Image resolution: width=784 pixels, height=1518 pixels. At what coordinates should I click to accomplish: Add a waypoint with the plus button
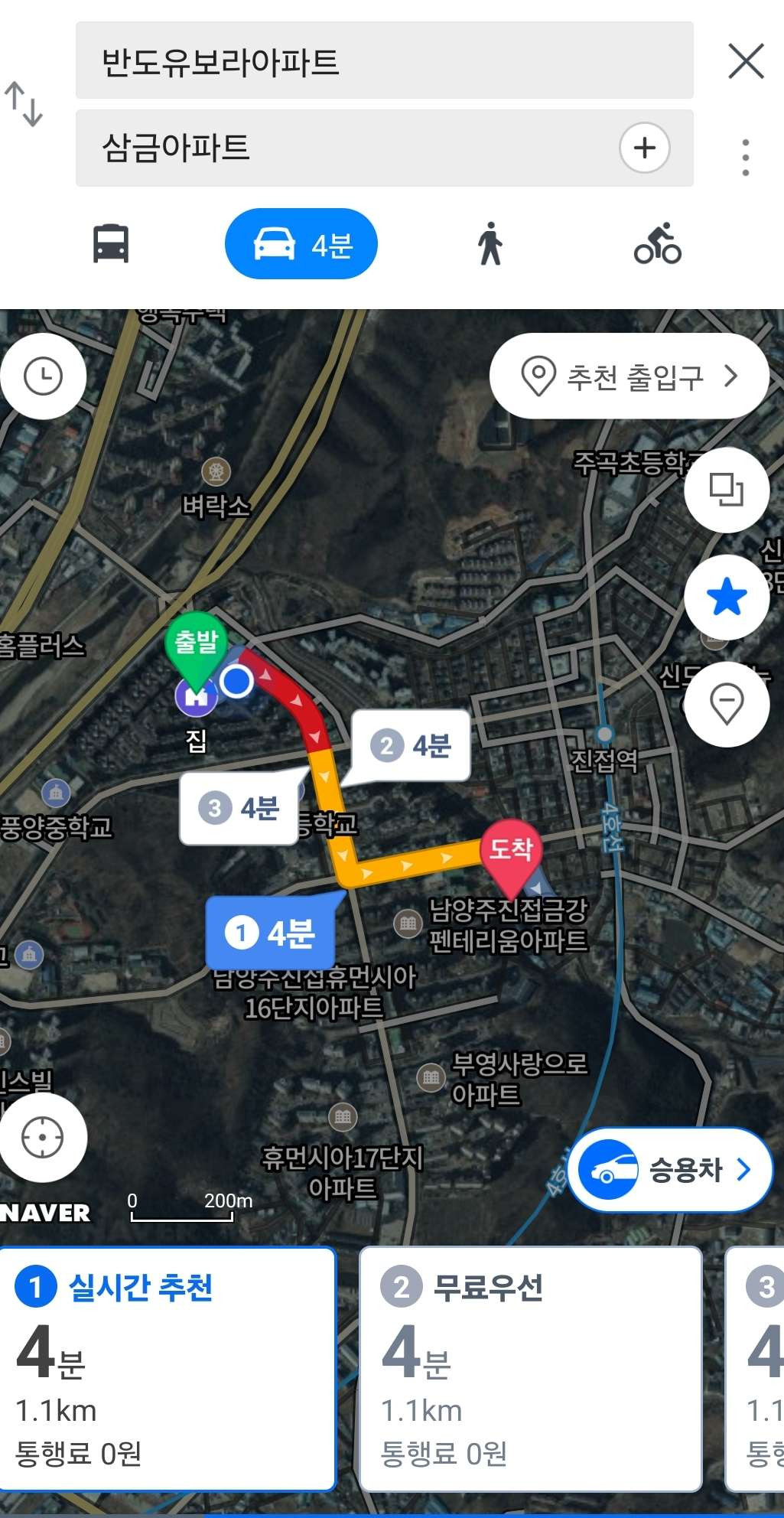pyautogui.click(x=644, y=148)
